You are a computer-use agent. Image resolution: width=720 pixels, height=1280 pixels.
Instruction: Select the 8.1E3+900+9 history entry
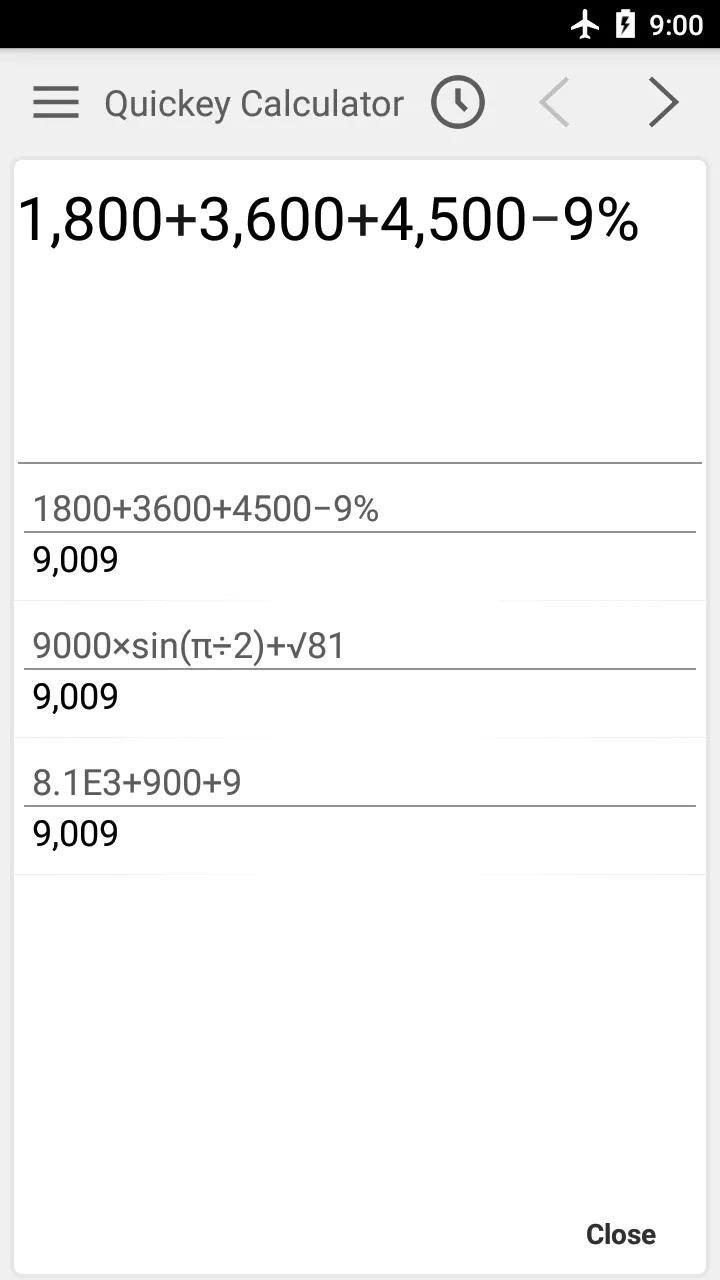(136, 782)
